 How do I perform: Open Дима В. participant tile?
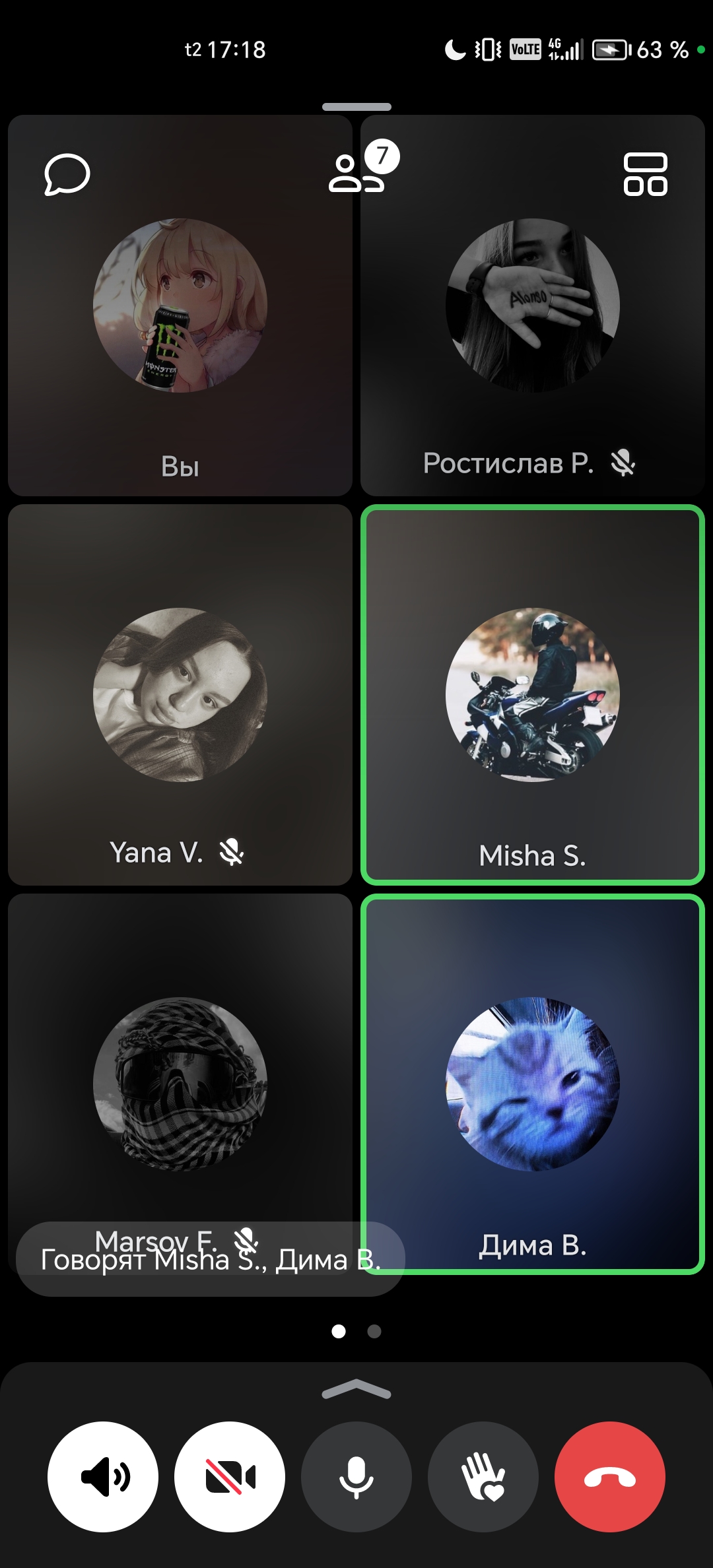pyautogui.click(x=533, y=1084)
